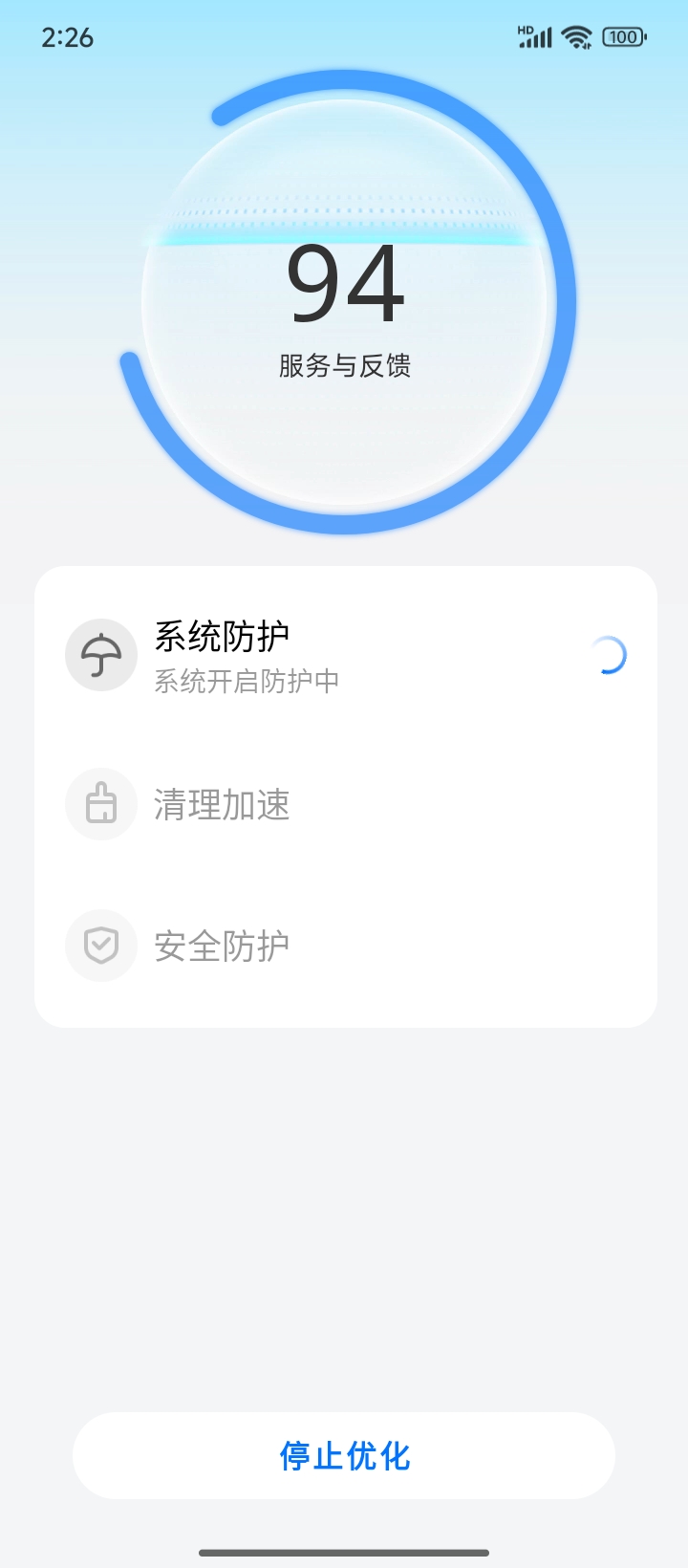Click the battery icon showing 100
Viewport: 688px width, 1568px height.
tap(622, 36)
